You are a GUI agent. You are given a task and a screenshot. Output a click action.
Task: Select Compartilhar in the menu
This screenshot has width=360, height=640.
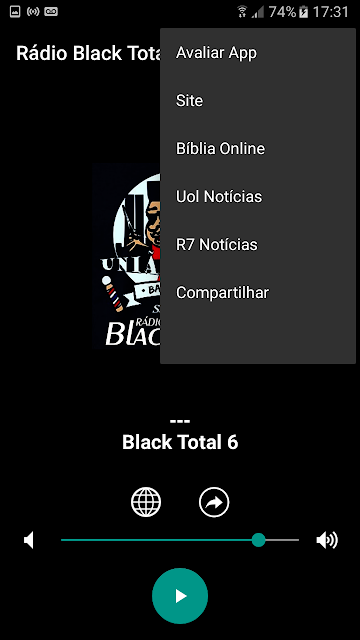pos(258,293)
